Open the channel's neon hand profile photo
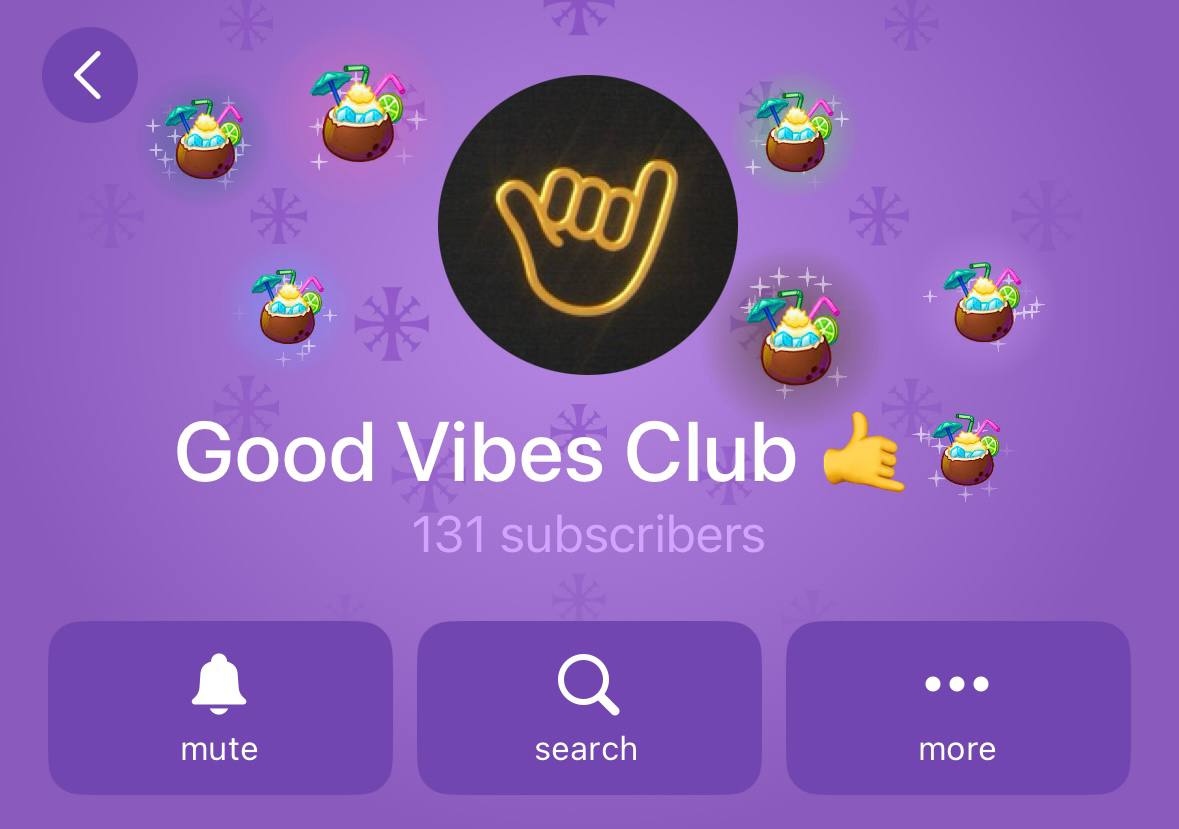 [587, 225]
